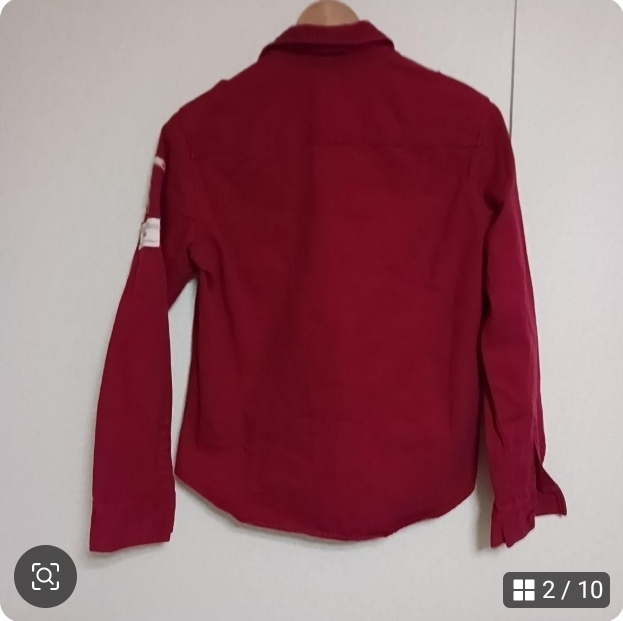Screen dimensions: 623x621
Task: Open the 2 / 10 photo grid
Action: click(x=557, y=590)
